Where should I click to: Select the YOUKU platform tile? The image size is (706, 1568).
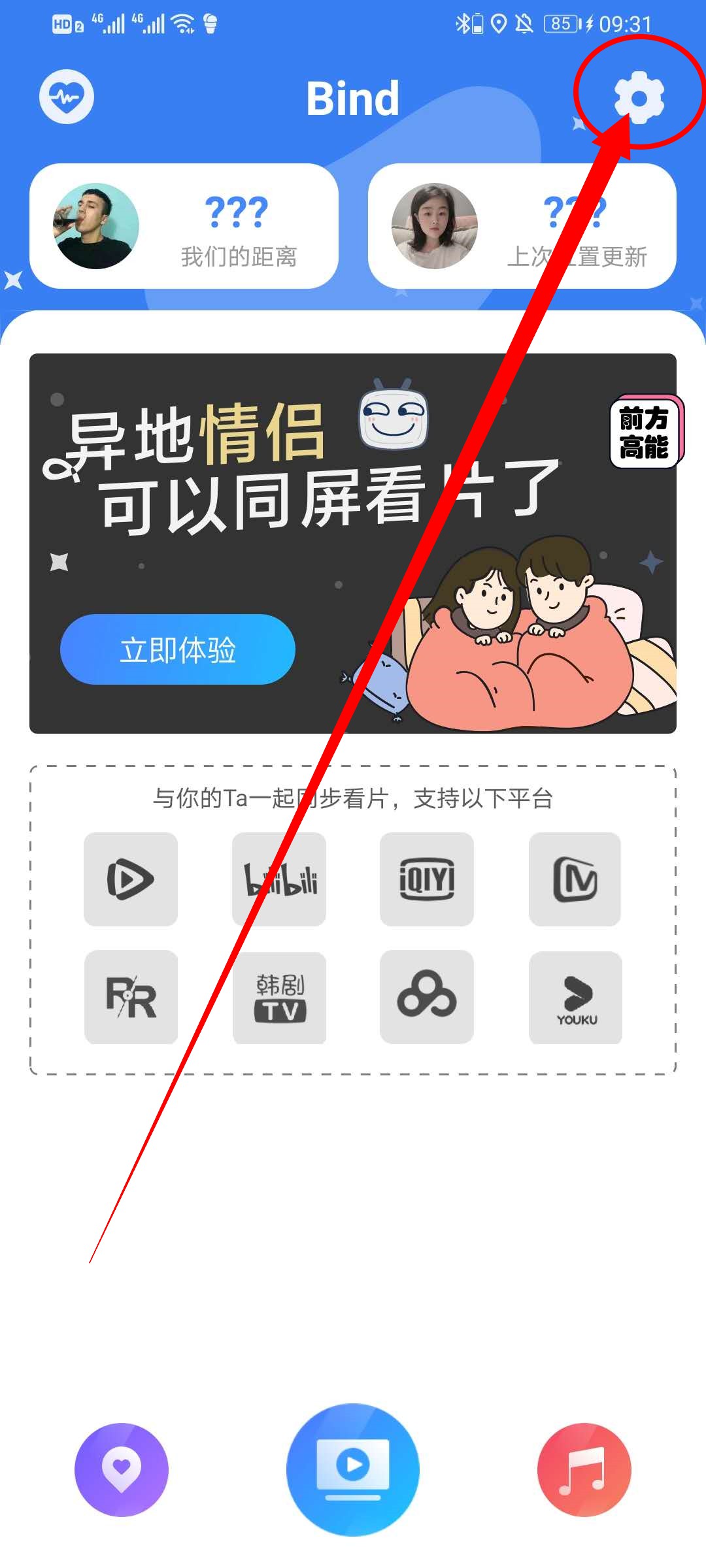coord(575,997)
